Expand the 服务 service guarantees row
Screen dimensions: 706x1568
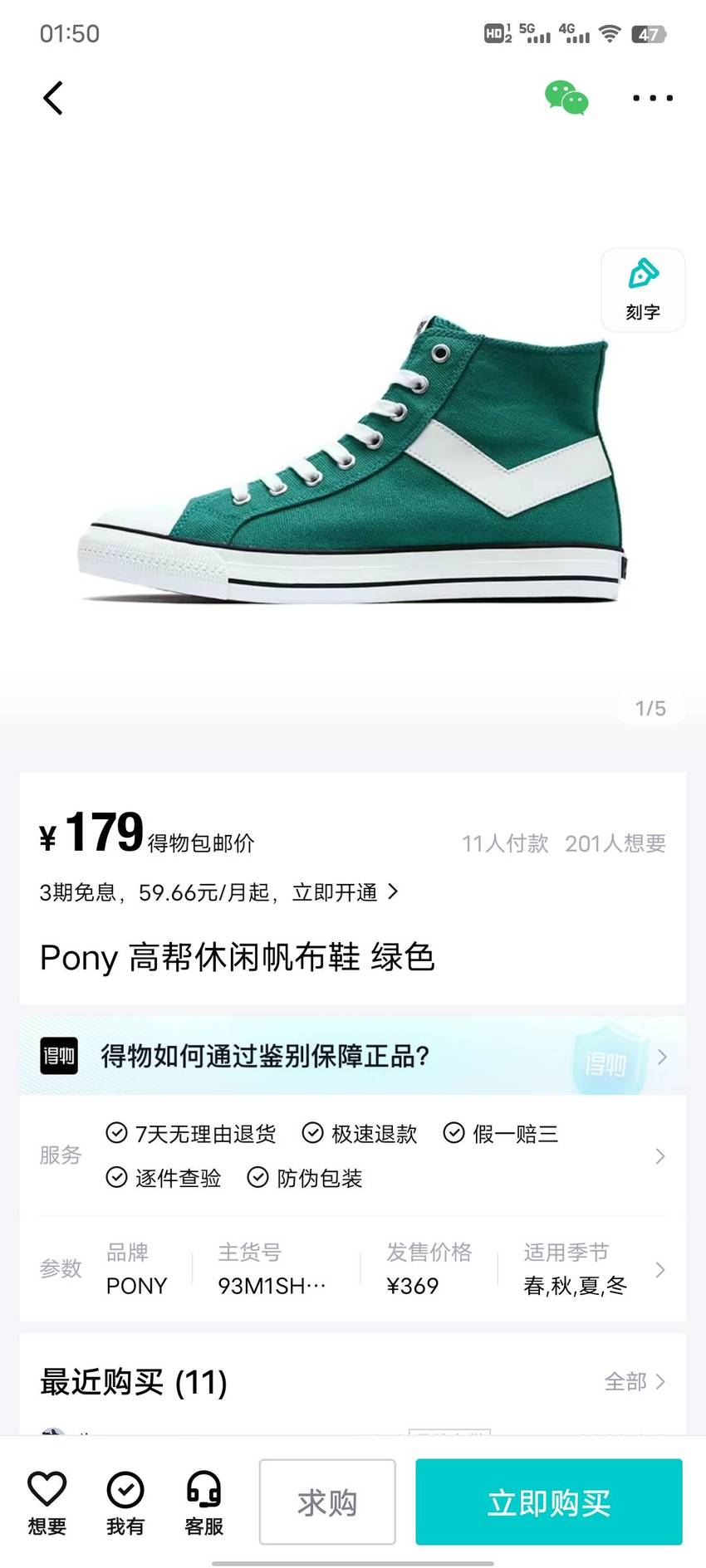352,1155
